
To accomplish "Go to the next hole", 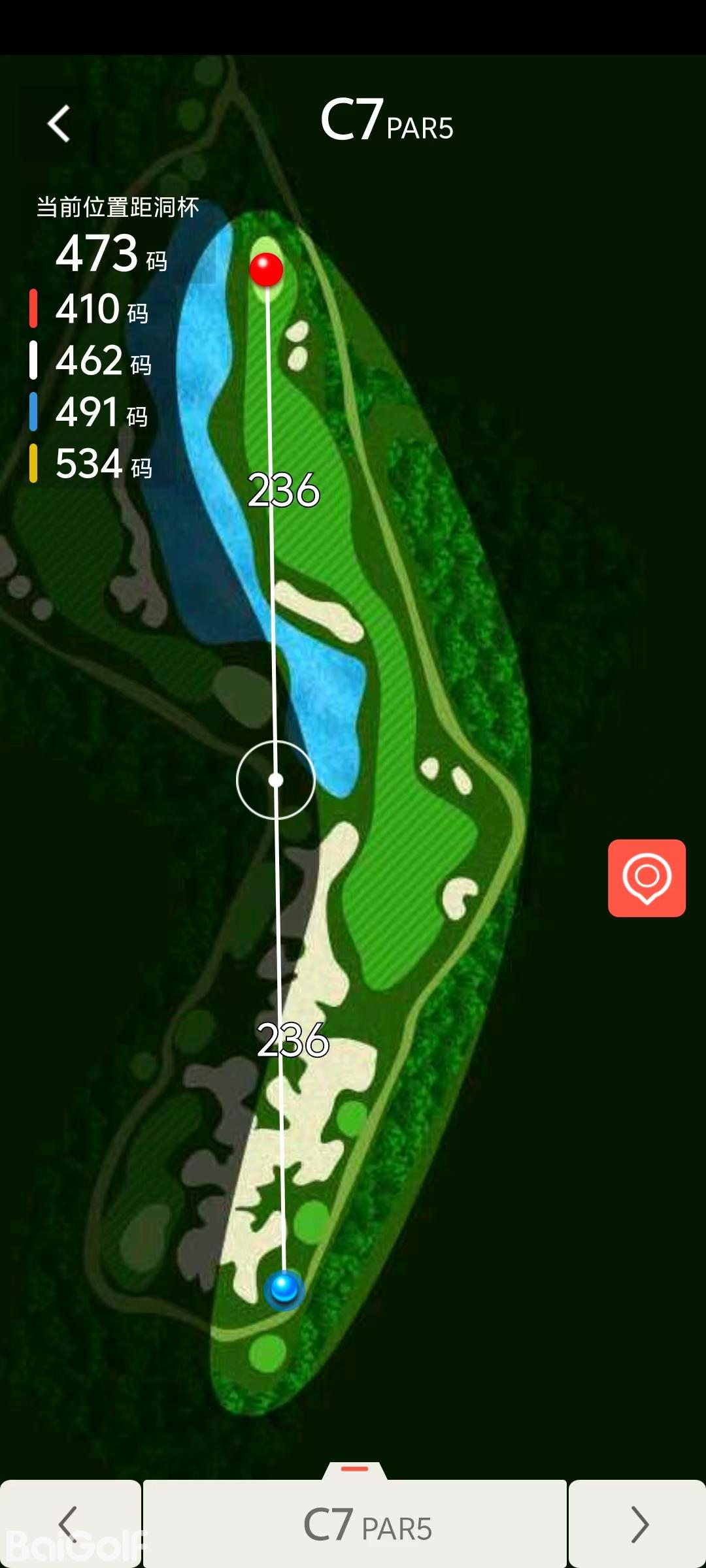I will pos(637,1524).
